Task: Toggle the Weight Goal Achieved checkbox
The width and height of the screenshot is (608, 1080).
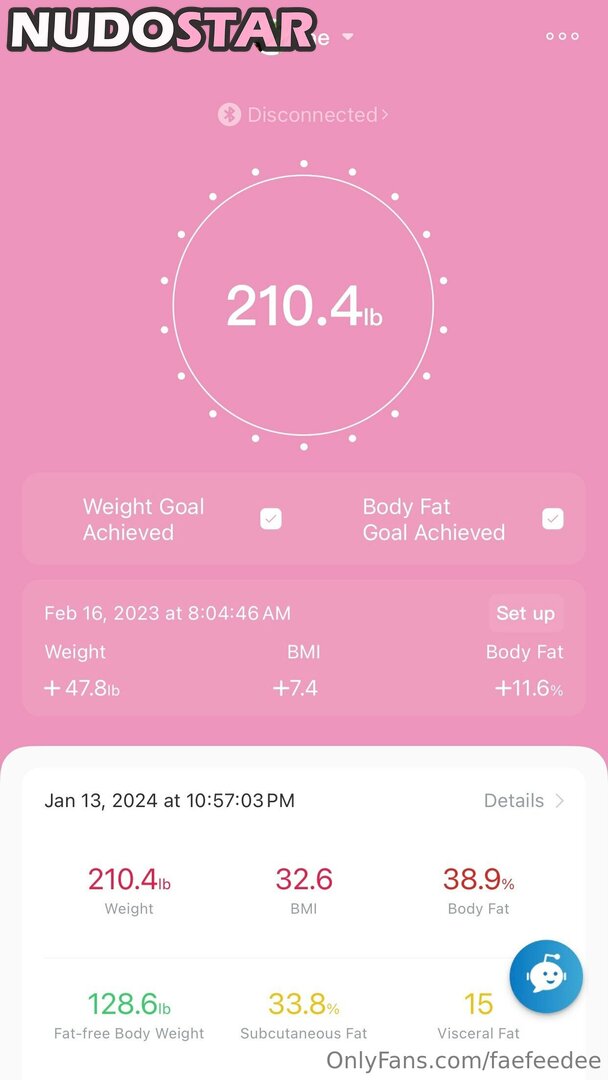Action: point(271,519)
